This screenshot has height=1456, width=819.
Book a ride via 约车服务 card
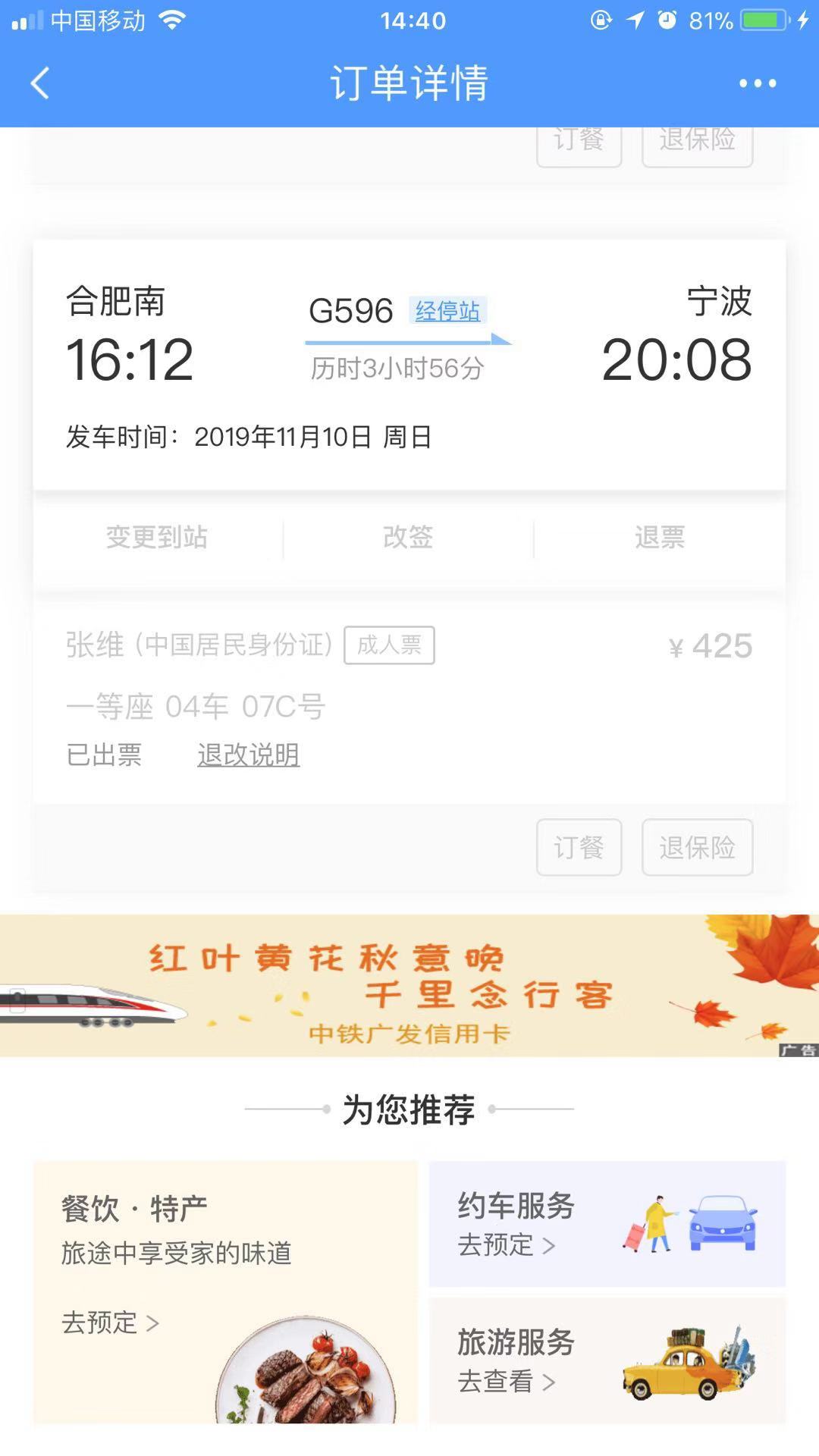[x=607, y=1223]
